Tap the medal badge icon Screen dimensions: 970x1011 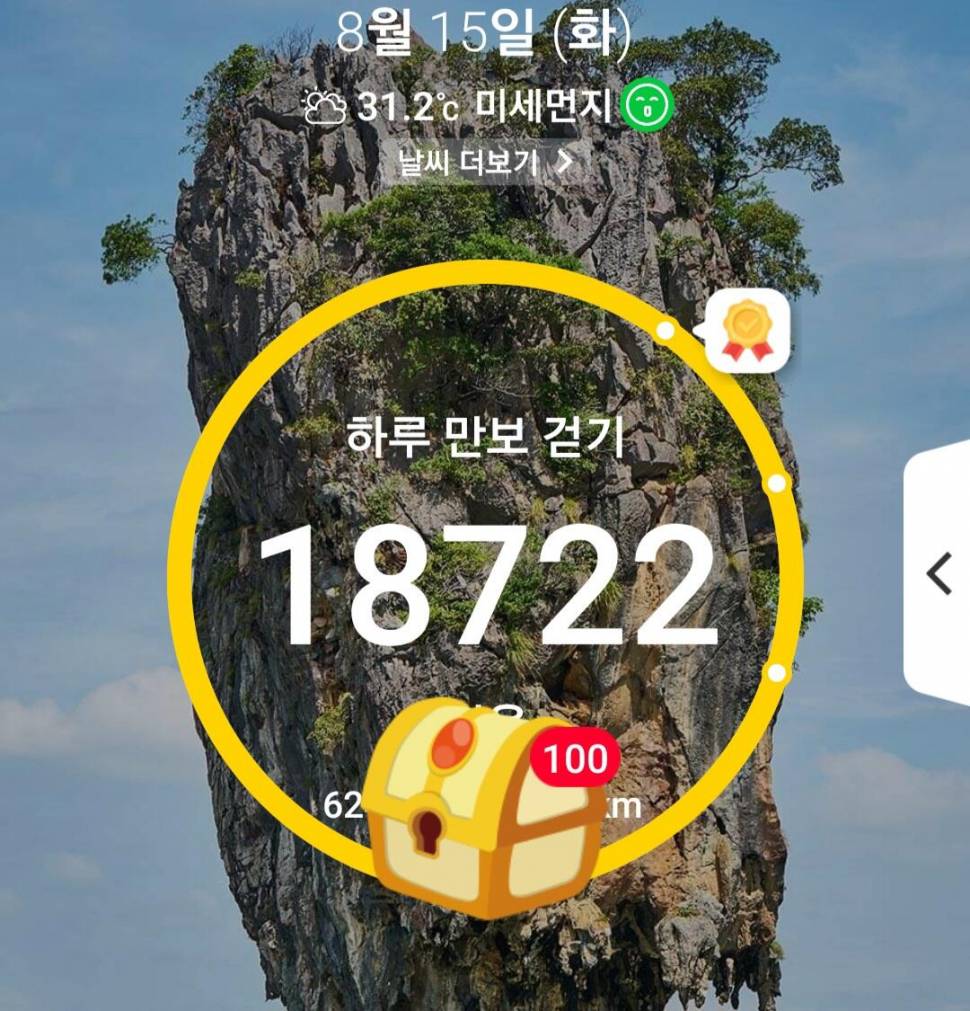[746, 331]
